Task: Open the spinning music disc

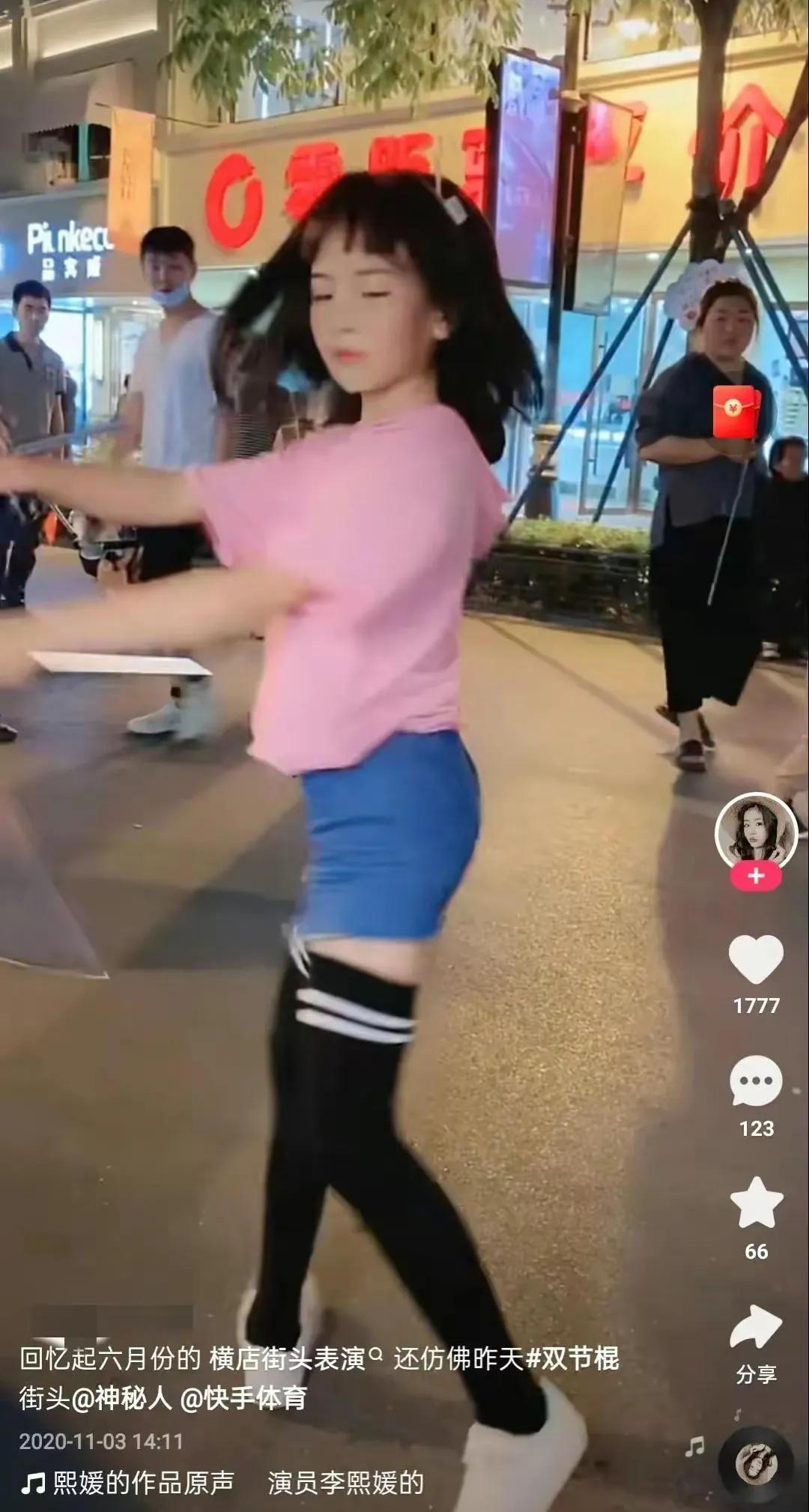Action: (x=756, y=1462)
